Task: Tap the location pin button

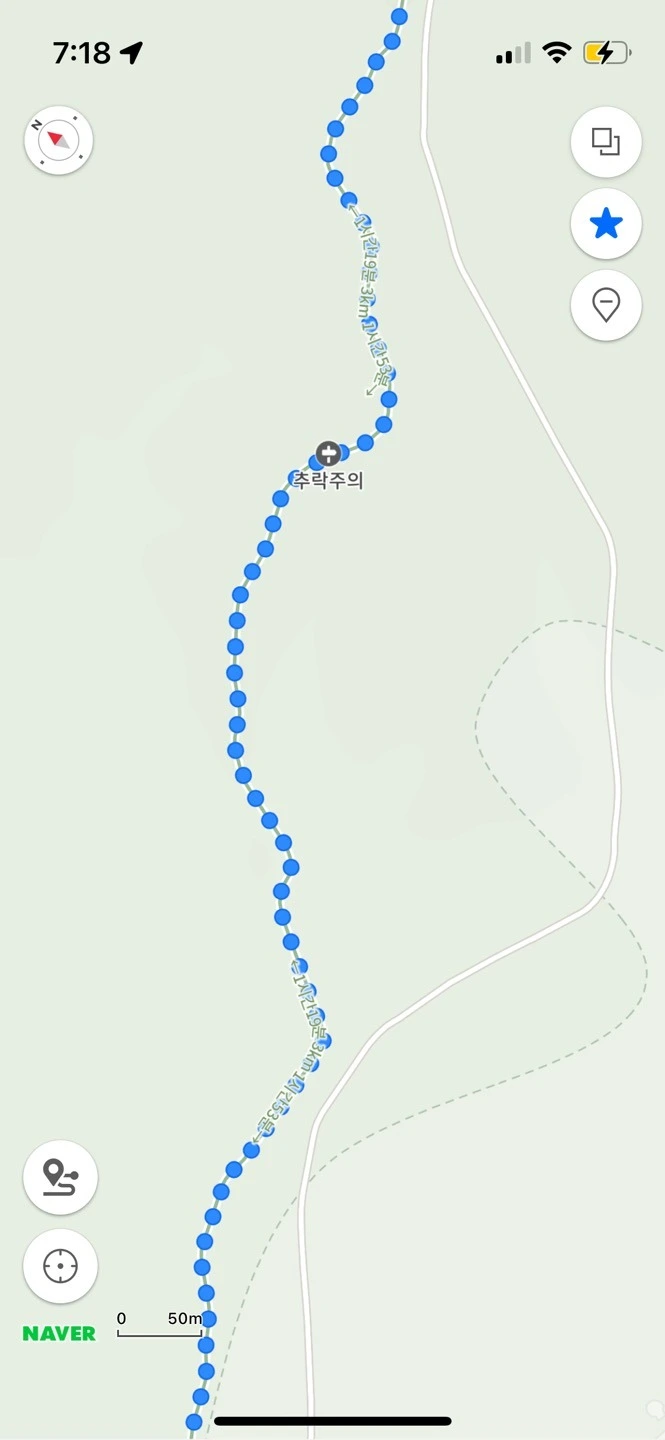Action: tap(606, 304)
